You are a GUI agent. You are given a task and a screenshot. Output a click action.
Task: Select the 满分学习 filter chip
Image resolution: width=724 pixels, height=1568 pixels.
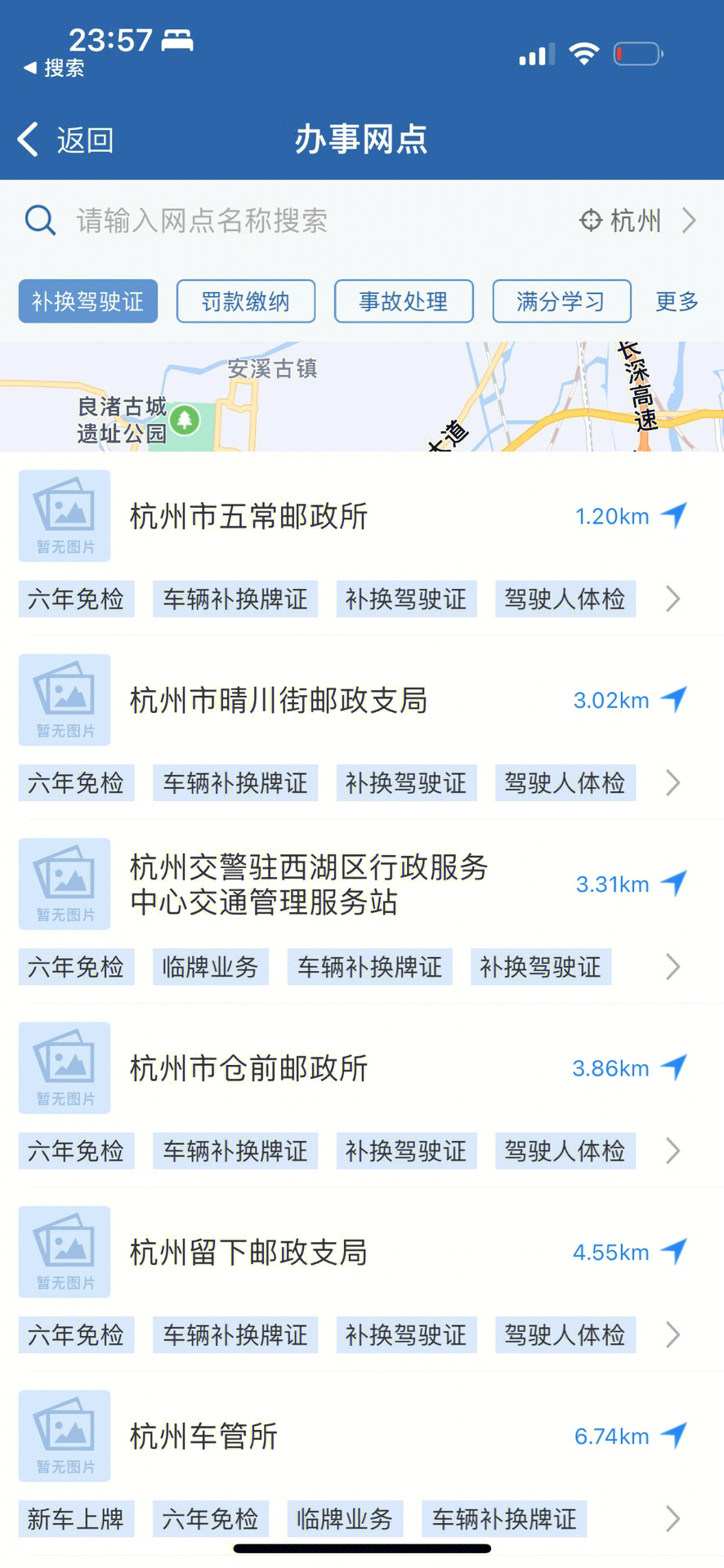click(x=561, y=301)
